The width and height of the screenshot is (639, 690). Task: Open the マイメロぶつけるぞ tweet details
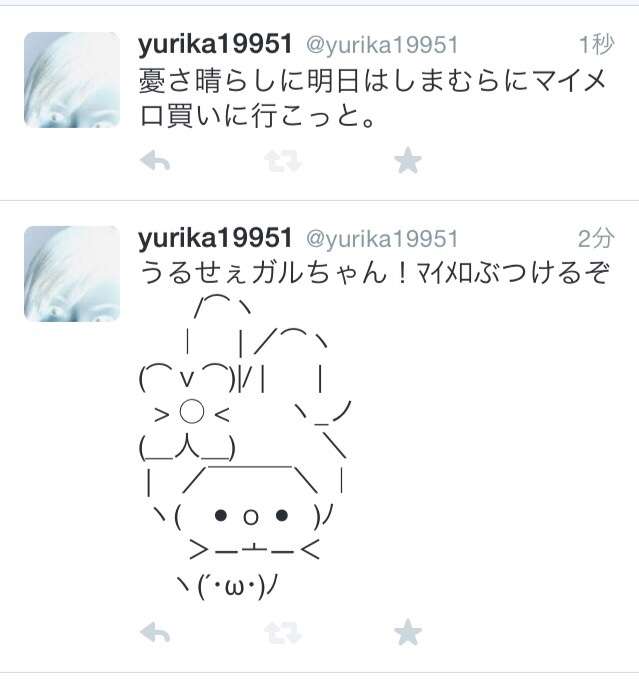tap(370, 273)
